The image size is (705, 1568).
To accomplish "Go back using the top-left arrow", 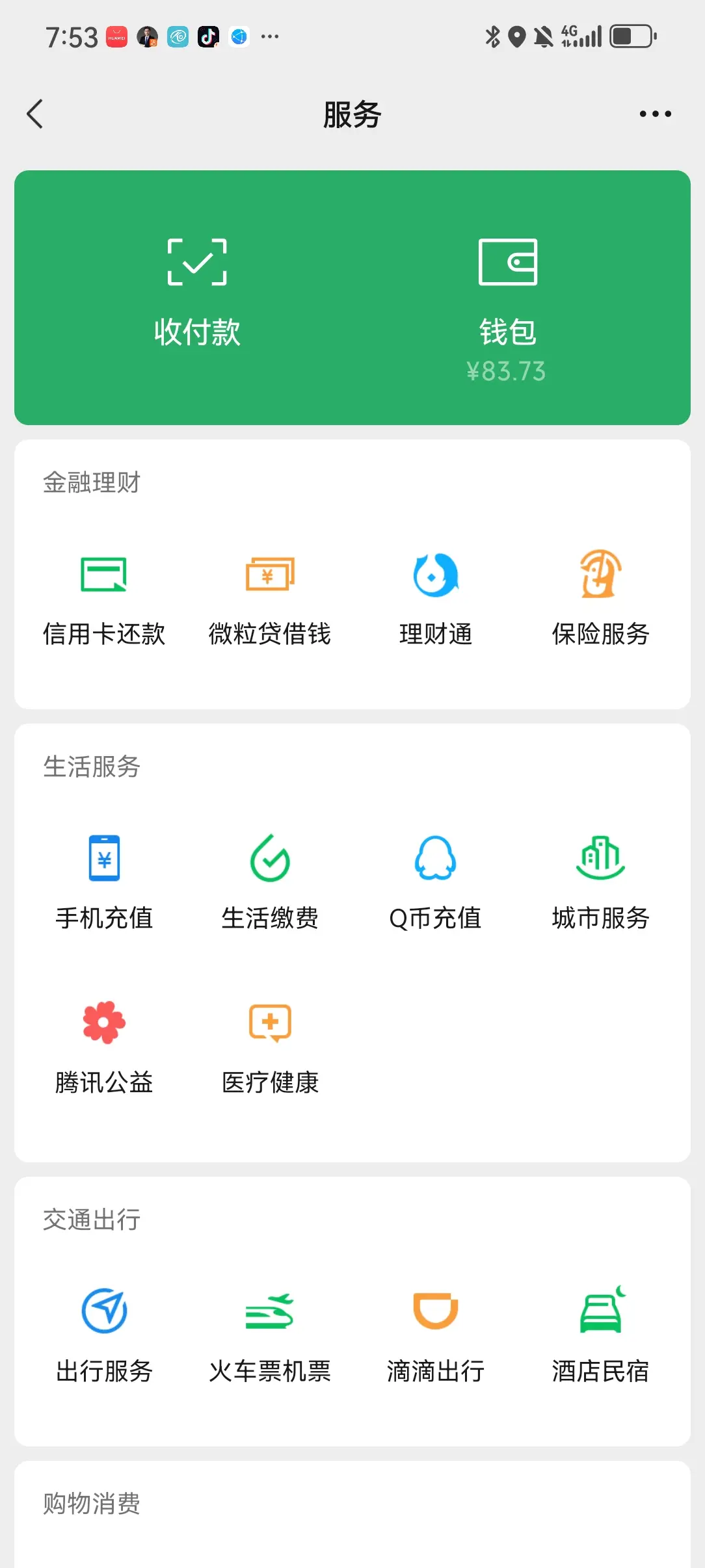I will click(x=35, y=114).
